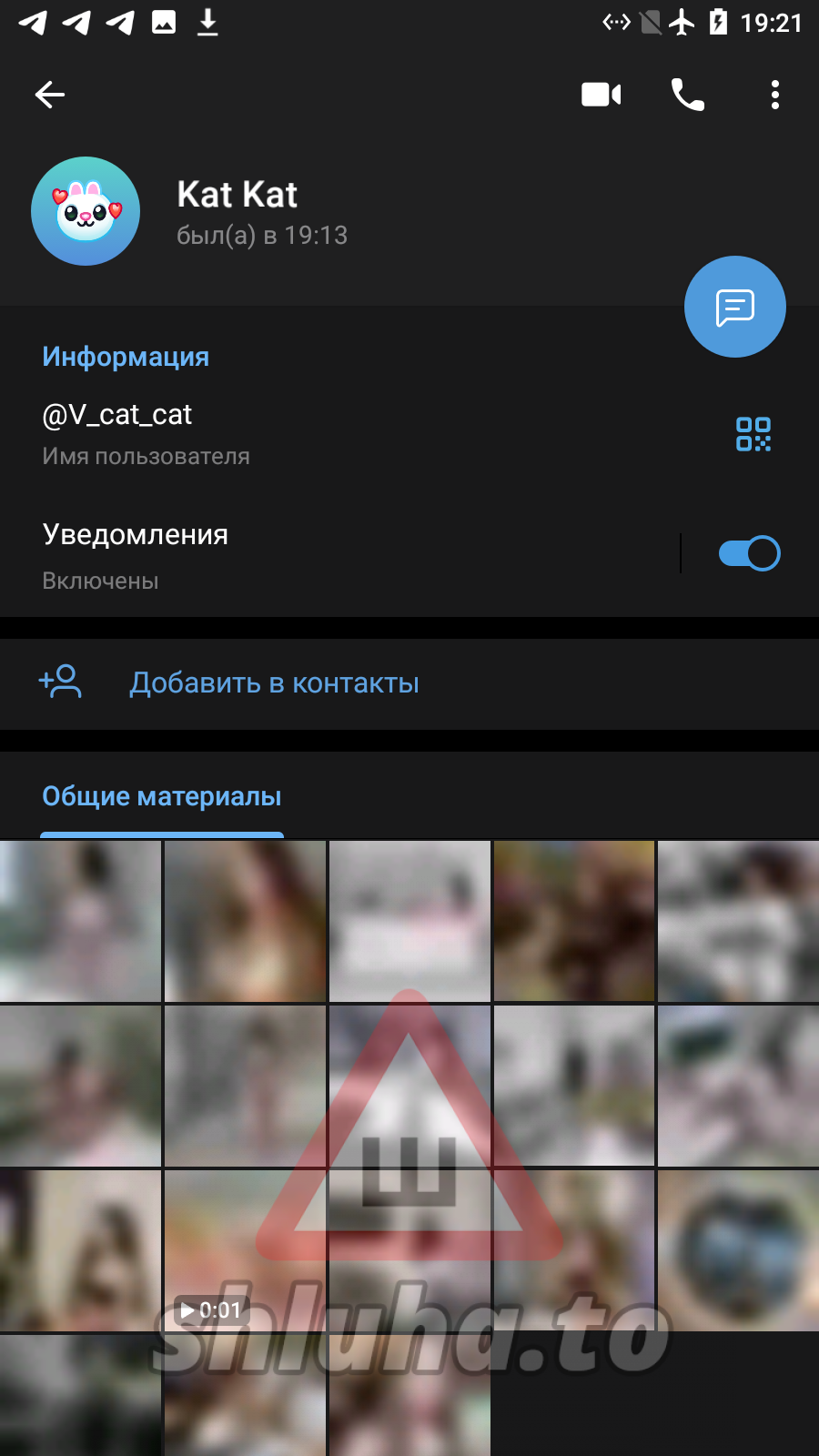Start a voice call with Kat Kat
This screenshot has width=819, height=1456.
pos(688,95)
